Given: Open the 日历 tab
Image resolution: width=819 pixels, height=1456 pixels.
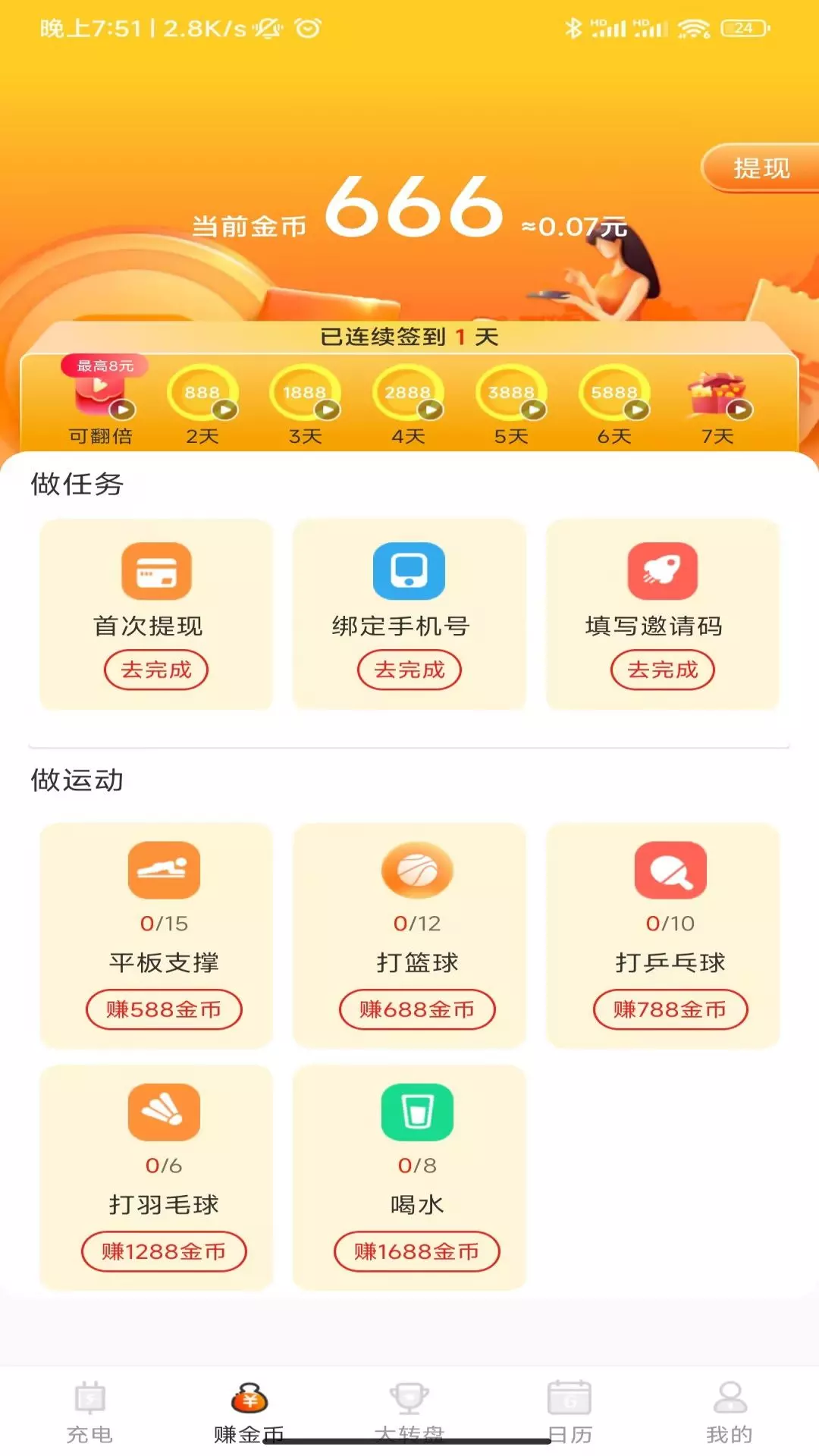Looking at the screenshot, I should coord(570,1412).
